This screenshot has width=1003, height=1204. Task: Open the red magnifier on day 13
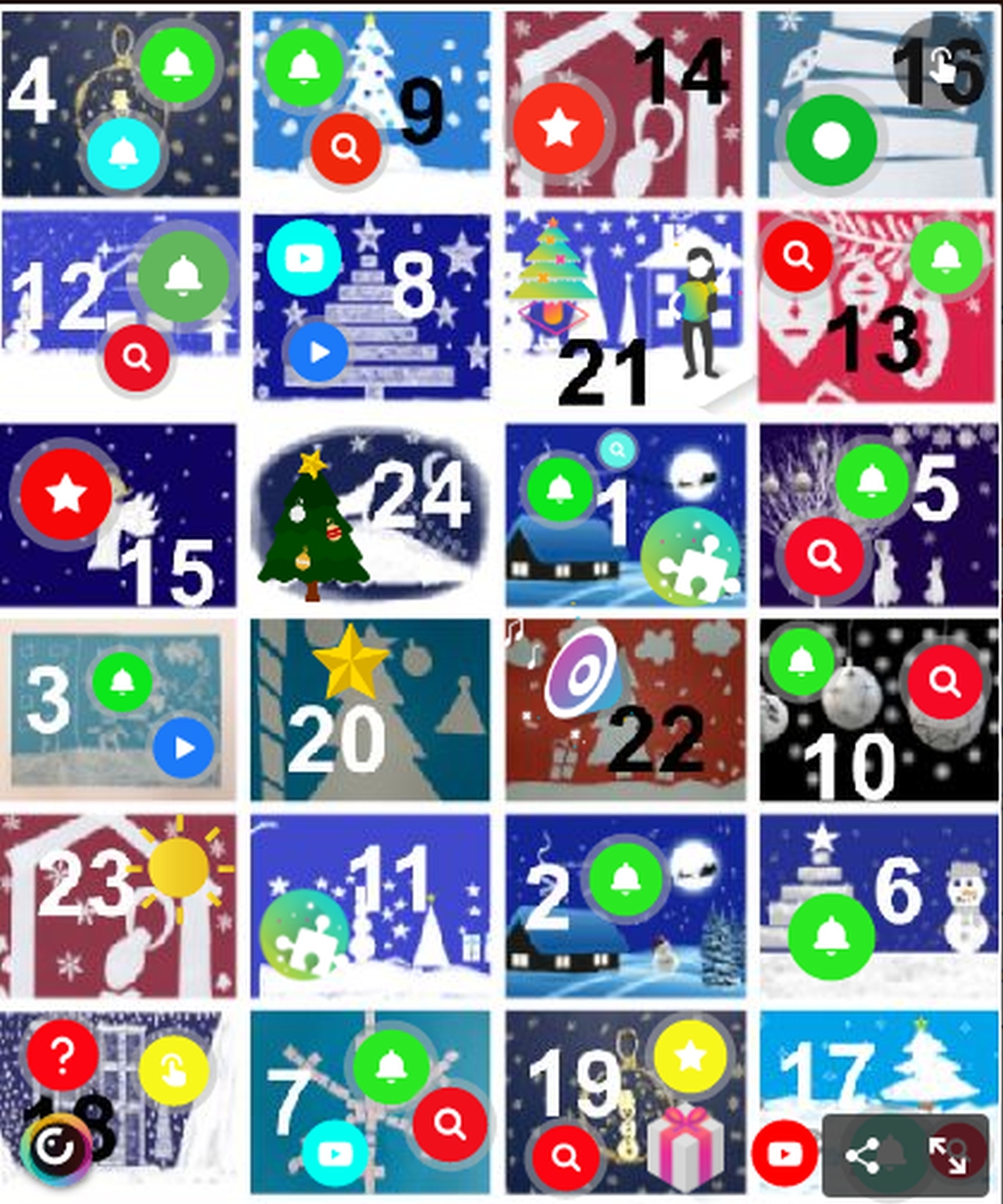(798, 255)
